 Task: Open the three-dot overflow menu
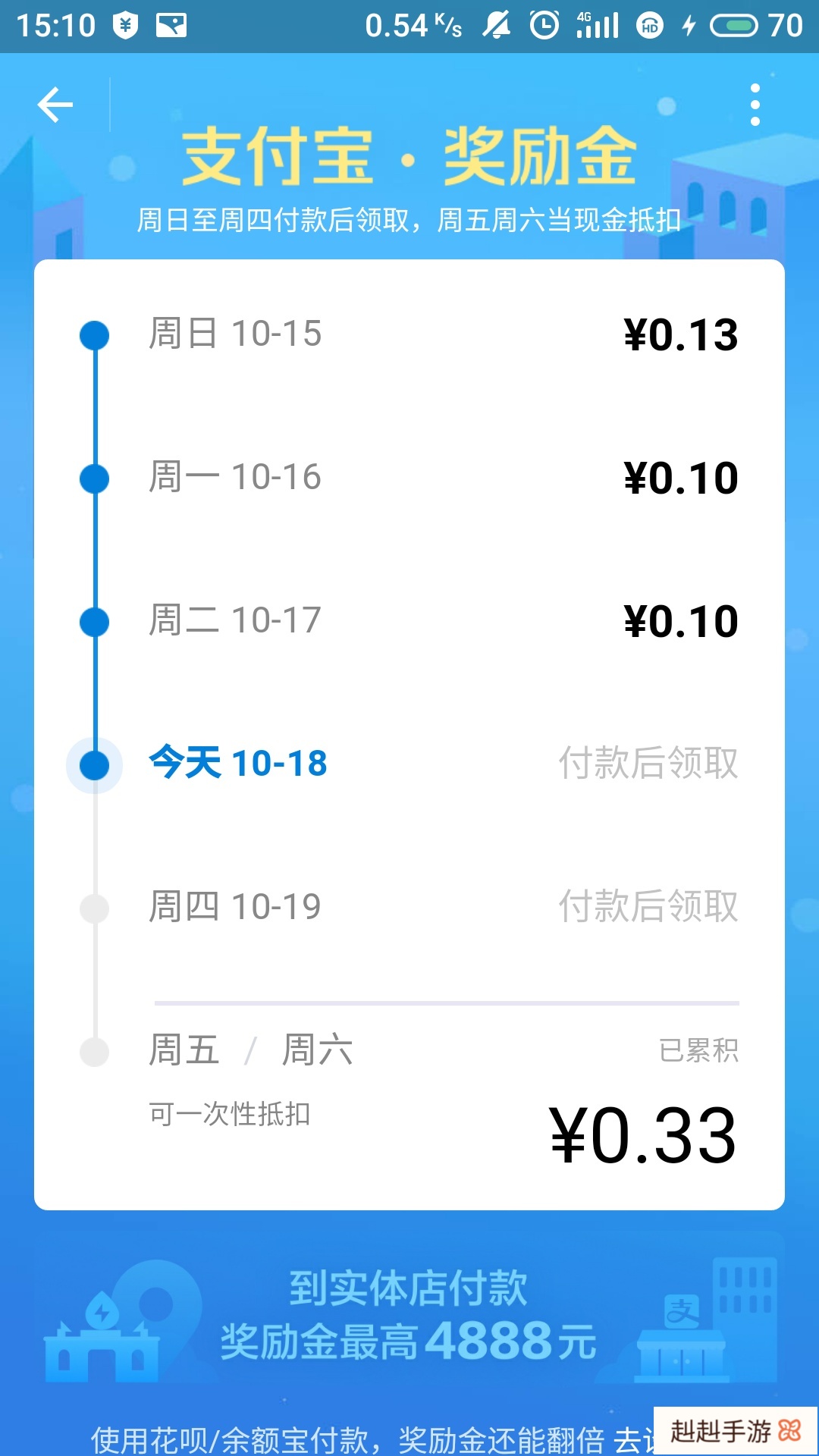(x=755, y=105)
